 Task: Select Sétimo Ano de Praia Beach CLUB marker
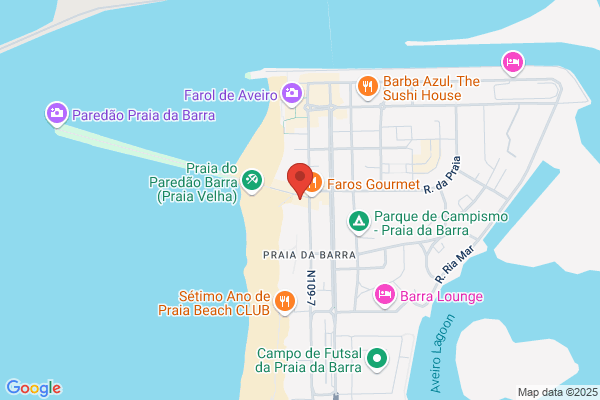coord(284,302)
